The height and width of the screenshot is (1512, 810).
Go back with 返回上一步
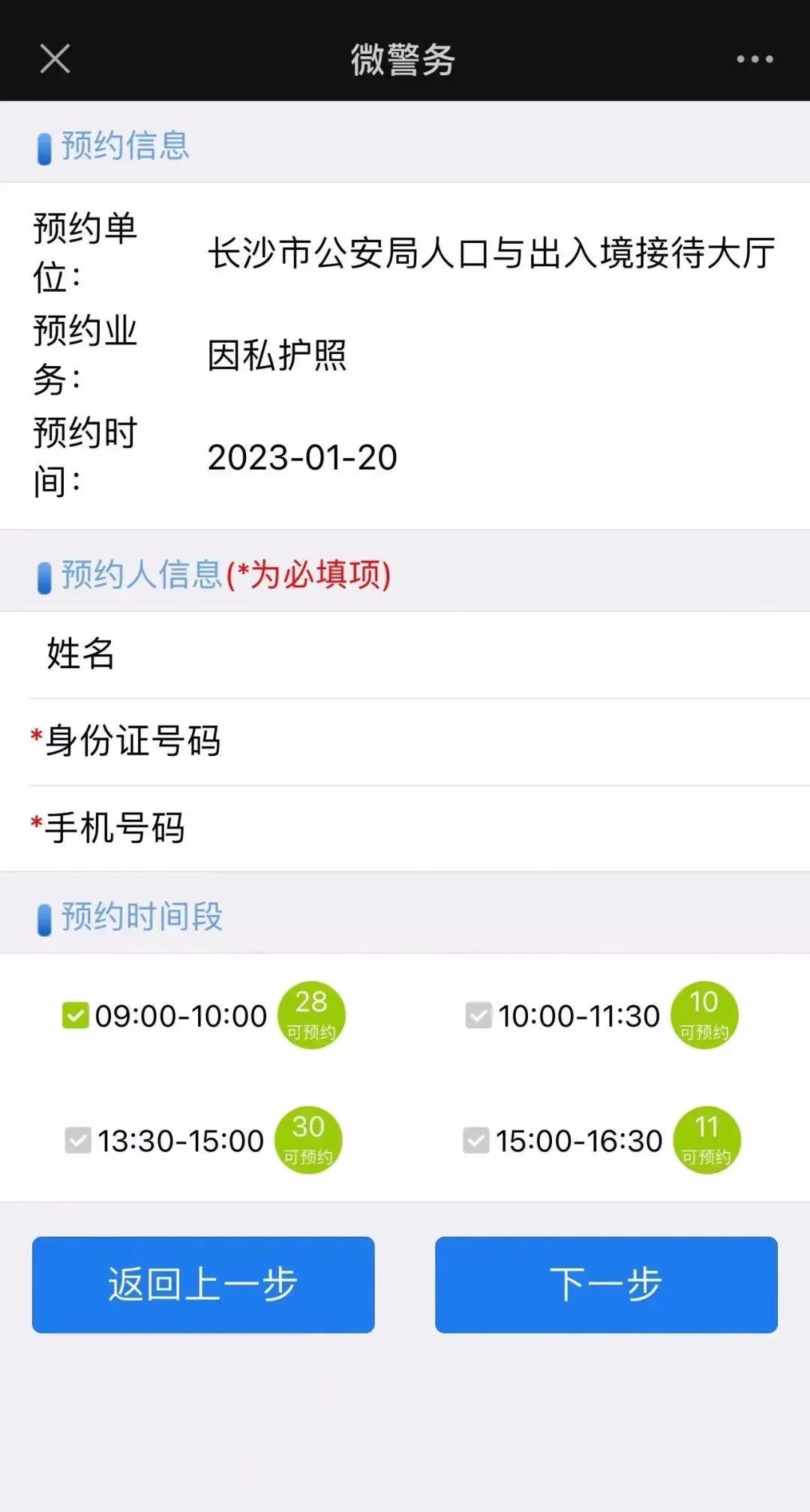coord(203,1284)
